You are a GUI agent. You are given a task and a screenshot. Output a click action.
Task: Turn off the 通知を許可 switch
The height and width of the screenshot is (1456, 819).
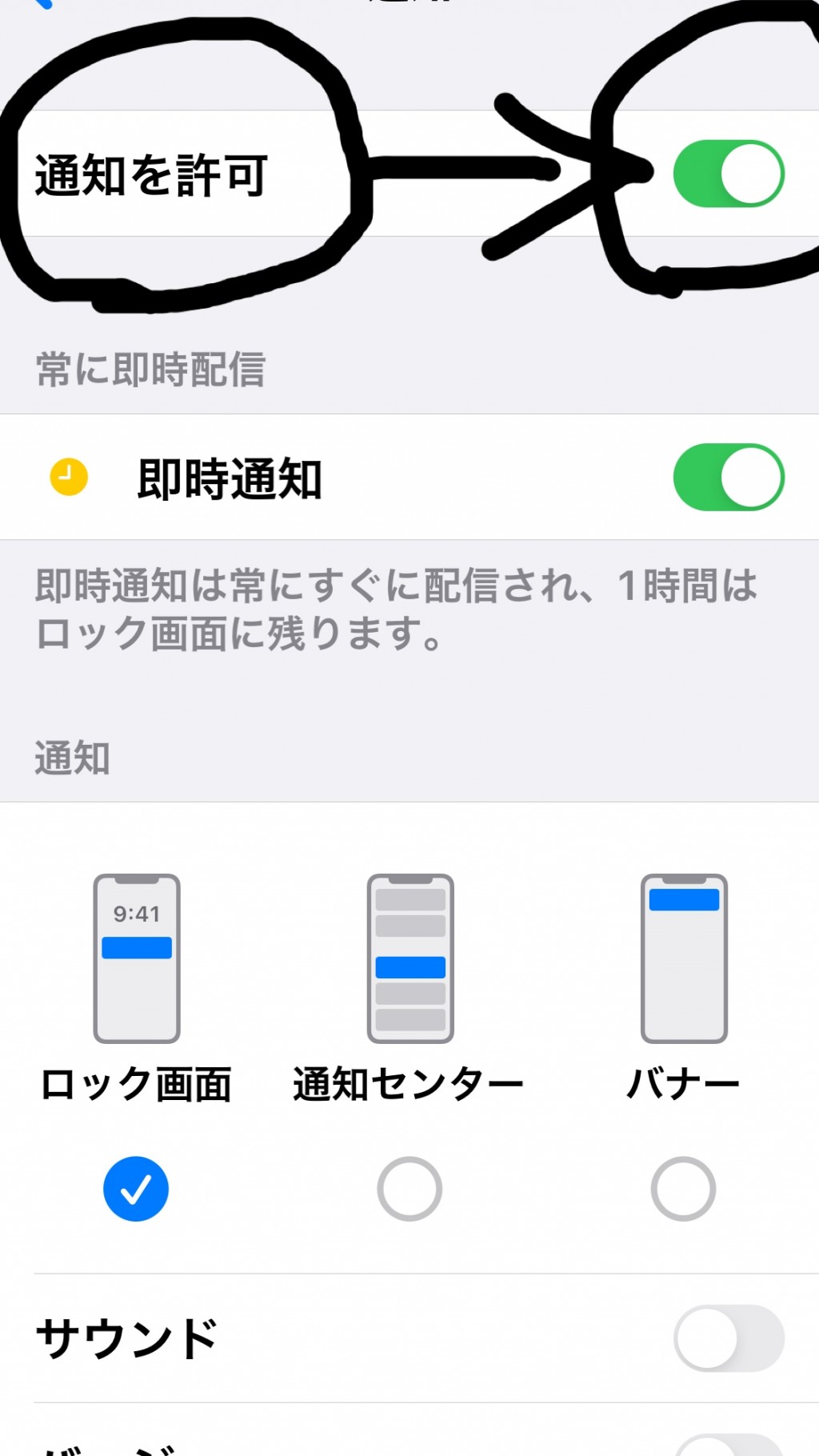pyautogui.click(x=729, y=174)
